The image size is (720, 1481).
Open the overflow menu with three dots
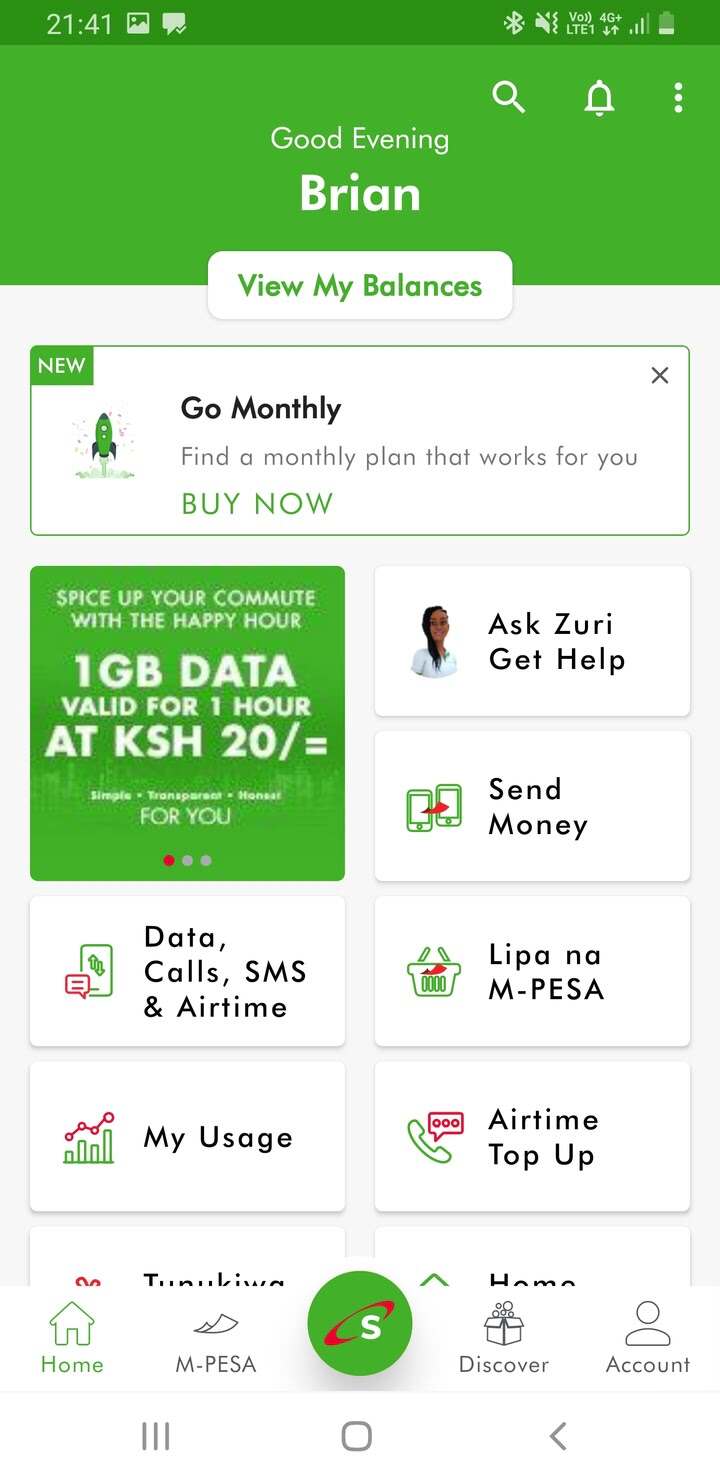coord(678,97)
